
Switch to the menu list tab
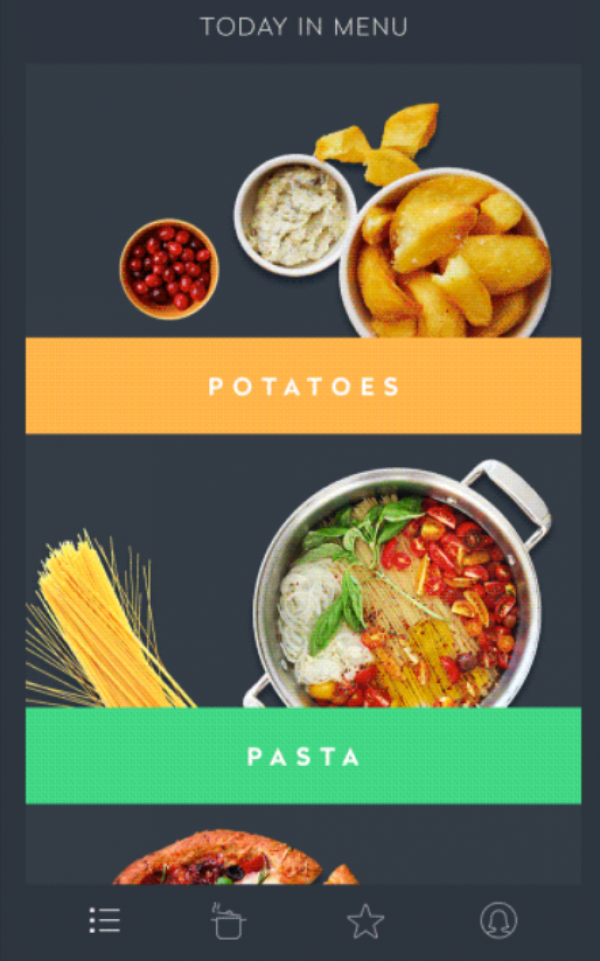tap(104, 921)
